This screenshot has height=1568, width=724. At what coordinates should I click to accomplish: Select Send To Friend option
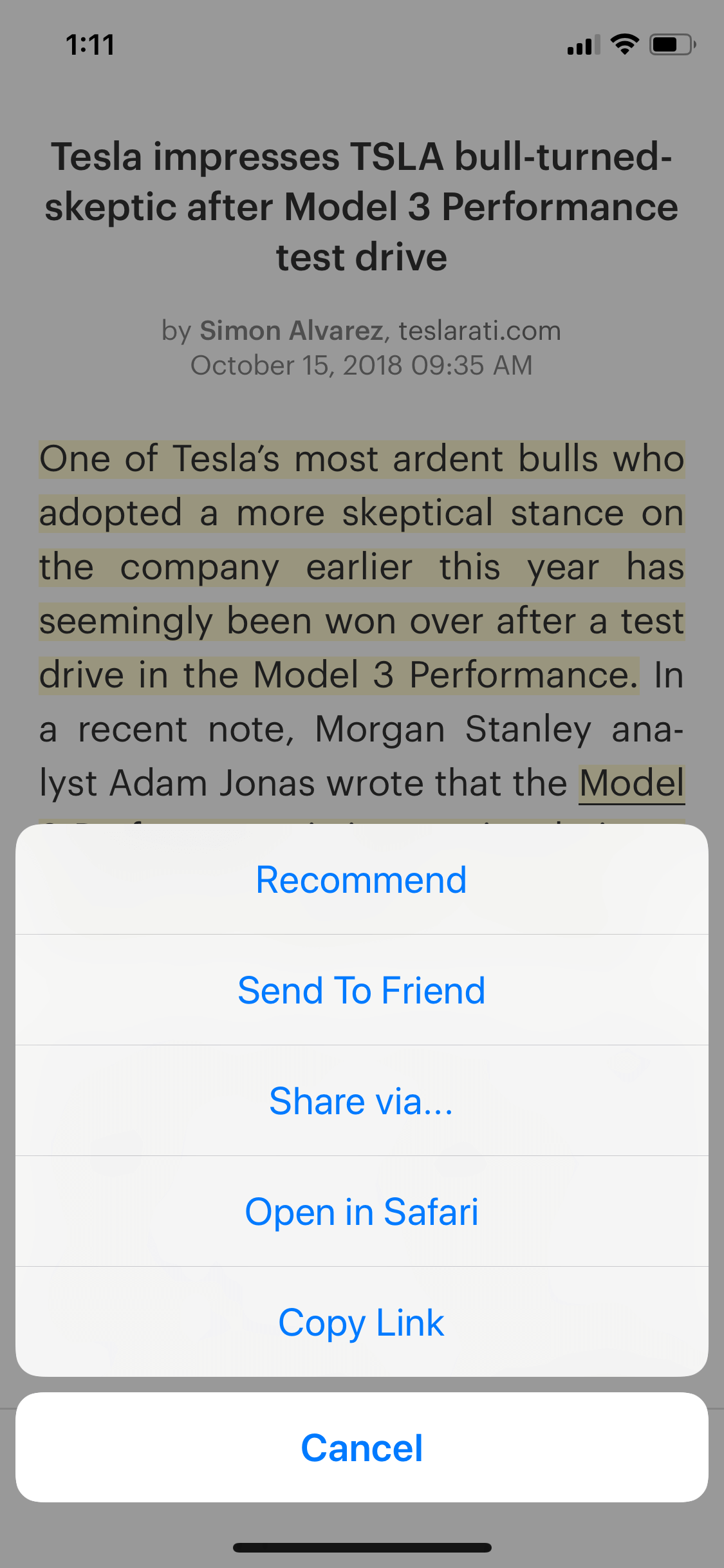[362, 990]
